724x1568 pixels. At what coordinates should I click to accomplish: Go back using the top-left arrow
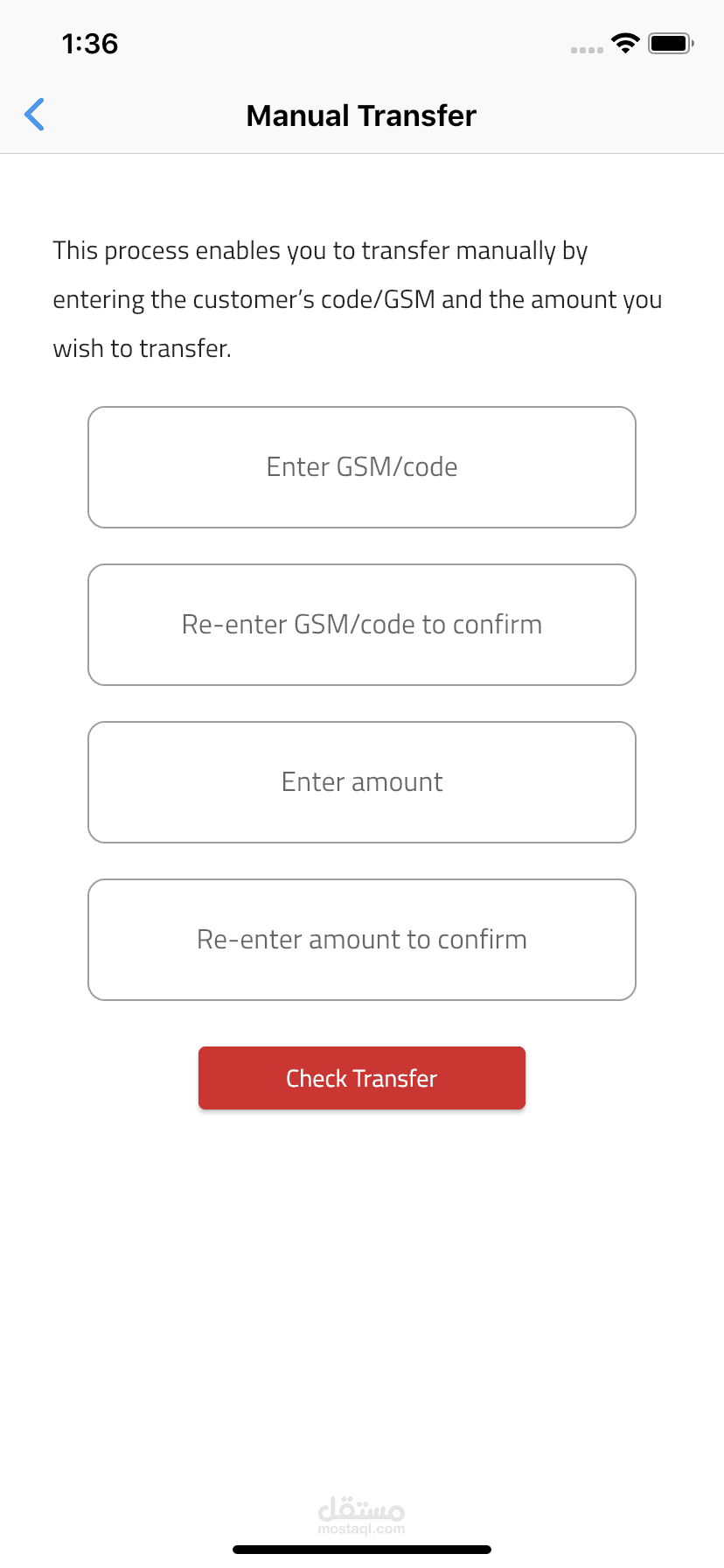(x=35, y=115)
